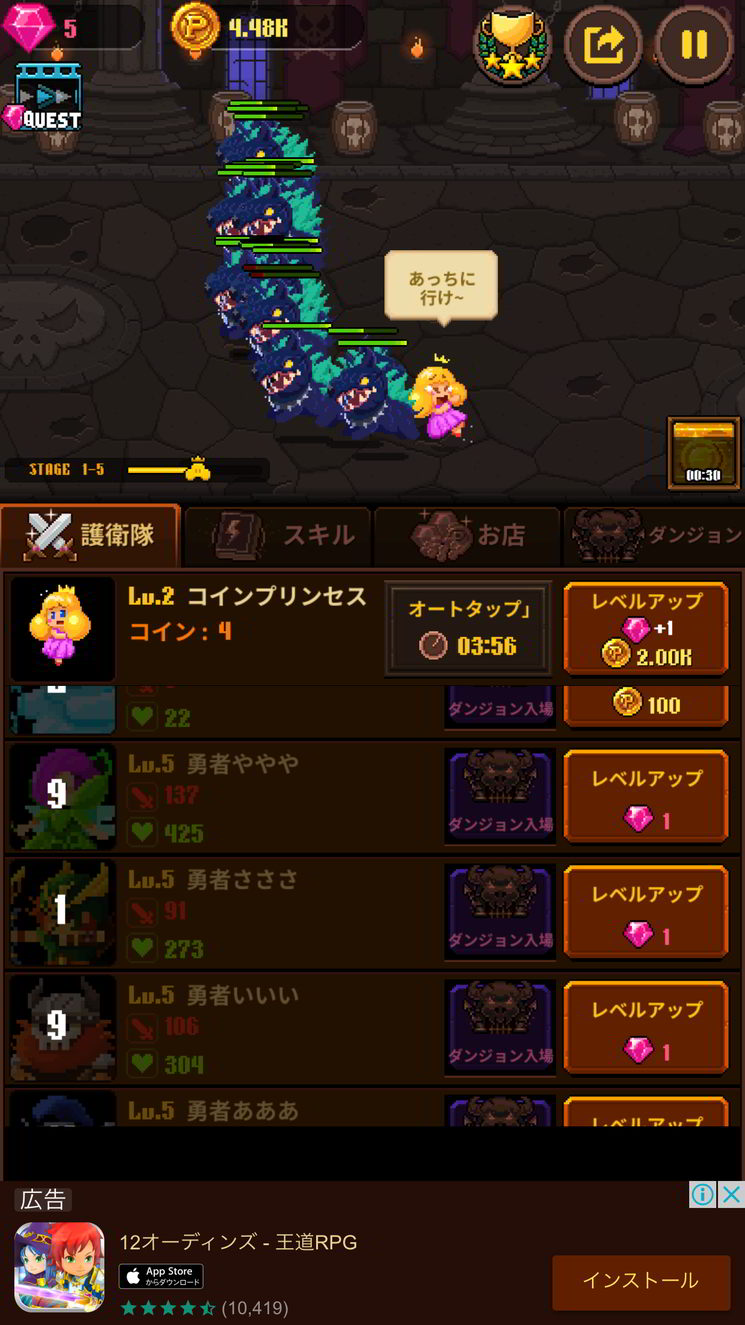Screen dimensions: 745x1325
Task: Send 勇者ややや to the dungeon
Action: tap(500, 797)
